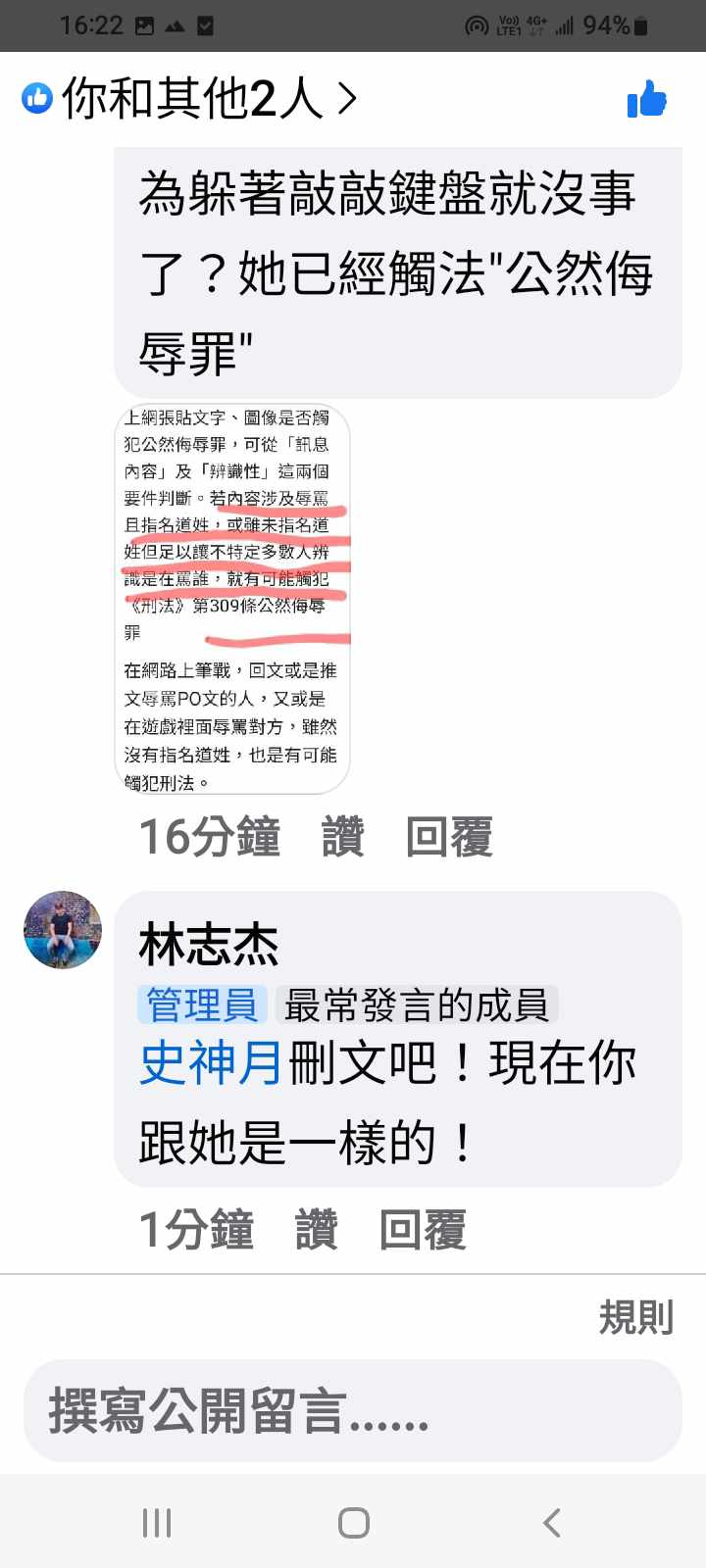Like 林志杰's comment
Screen dimensions: 706x1568
pos(317,1230)
